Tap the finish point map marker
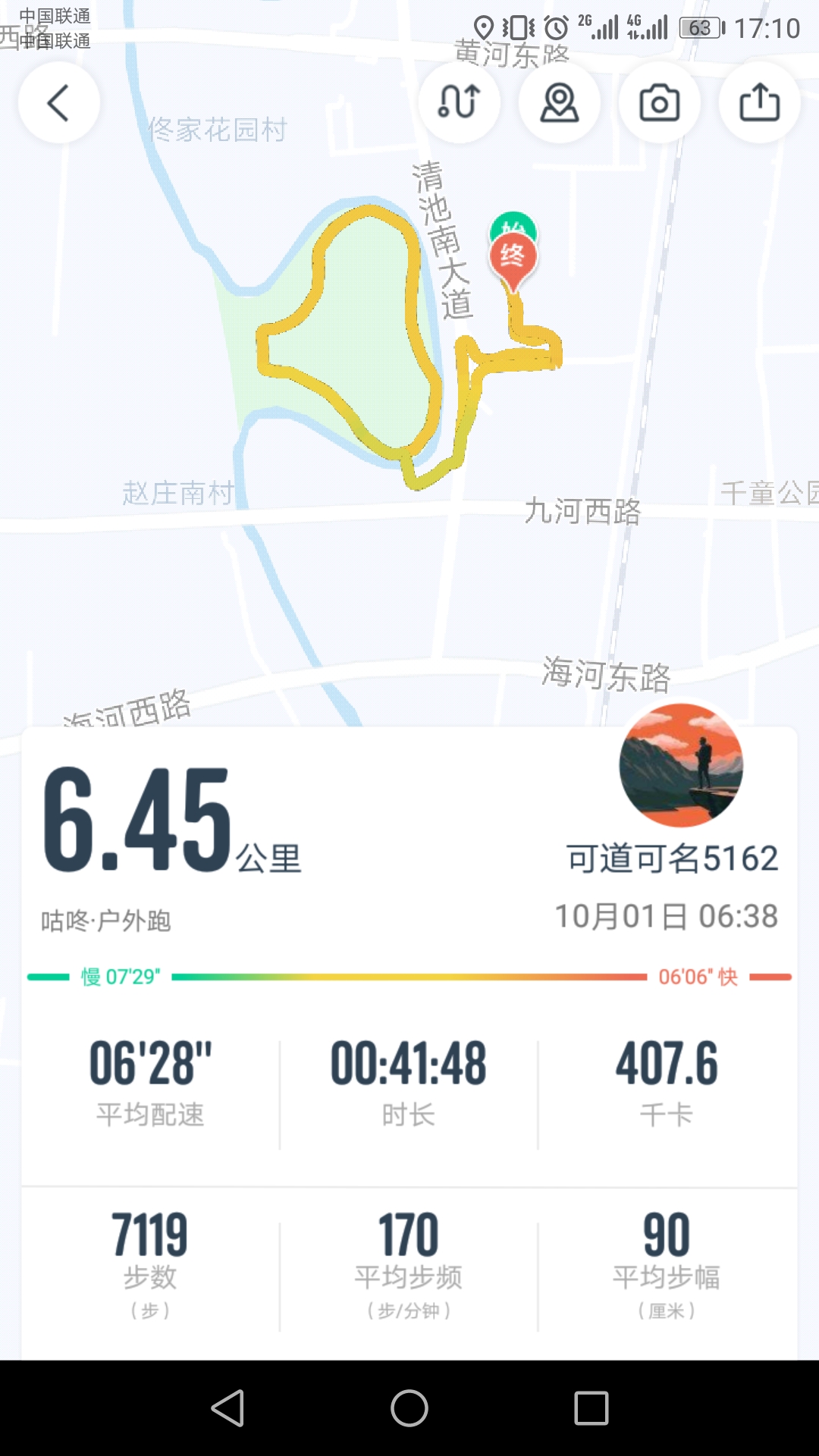Viewport: 819px width, 1456px height. pyautogui.click(x=513, y=259)
